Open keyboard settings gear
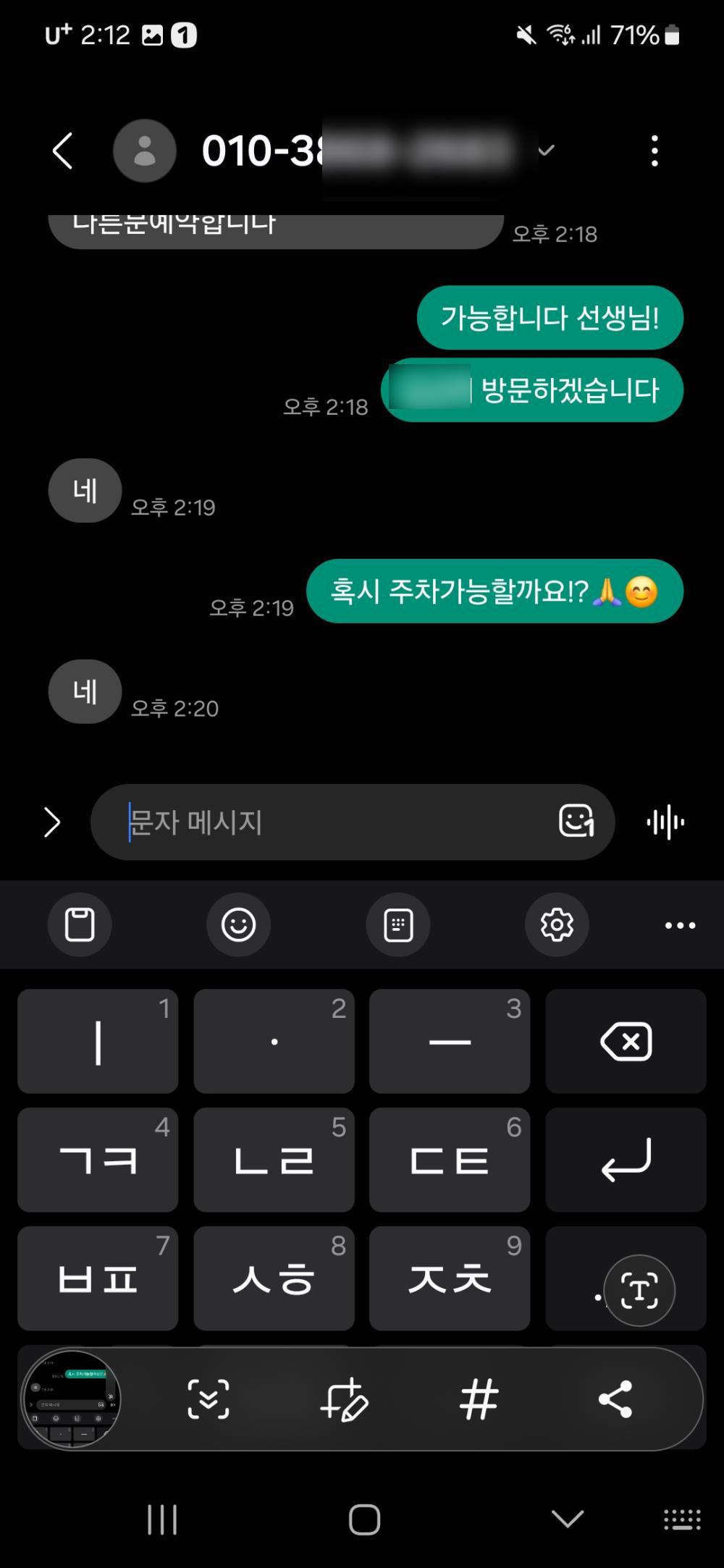 [557, 924]
